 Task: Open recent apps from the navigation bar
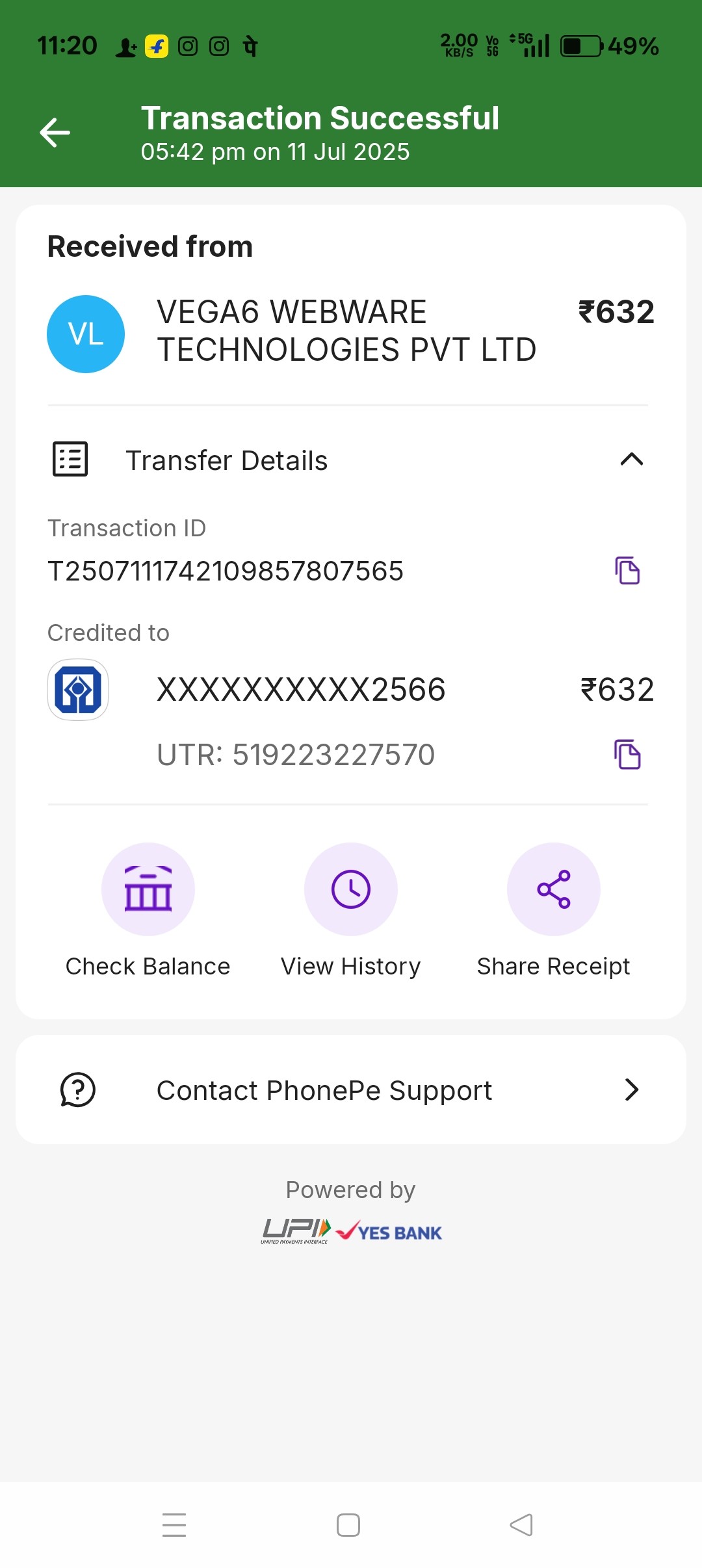174,1524
